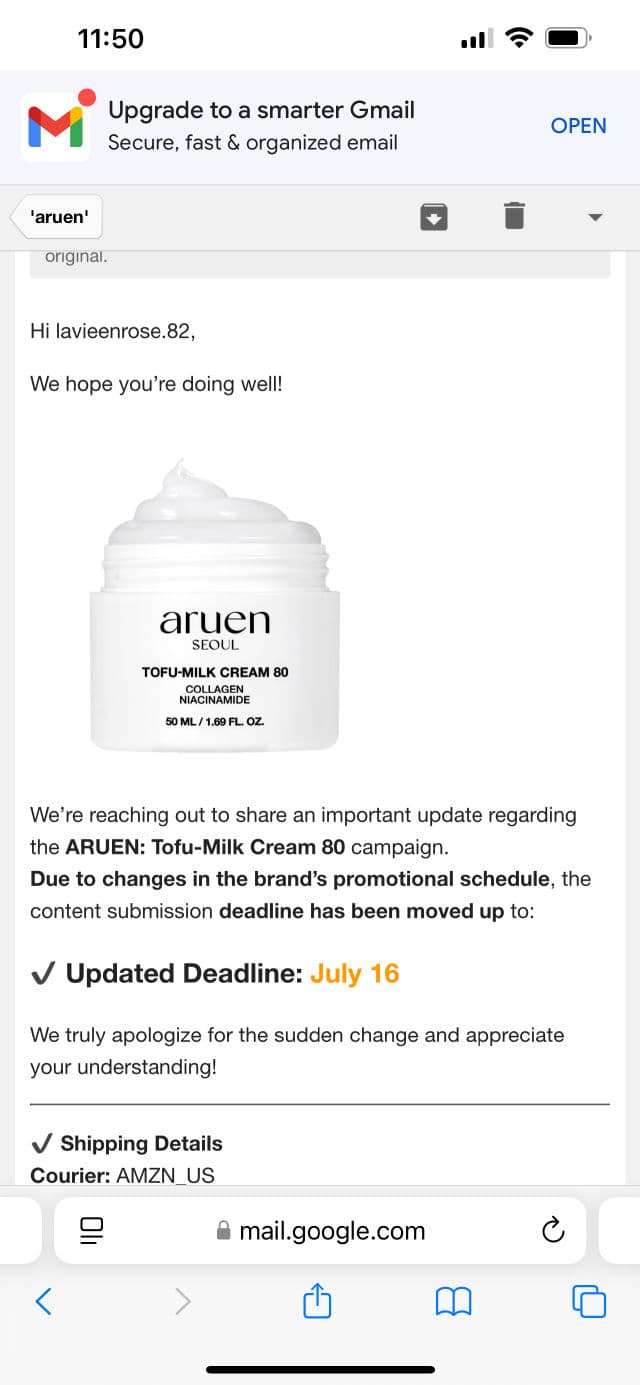Open the Safari page menu icon
Image resolution: width=640 pixels, height=1385 pixels.
point(92,1230)
